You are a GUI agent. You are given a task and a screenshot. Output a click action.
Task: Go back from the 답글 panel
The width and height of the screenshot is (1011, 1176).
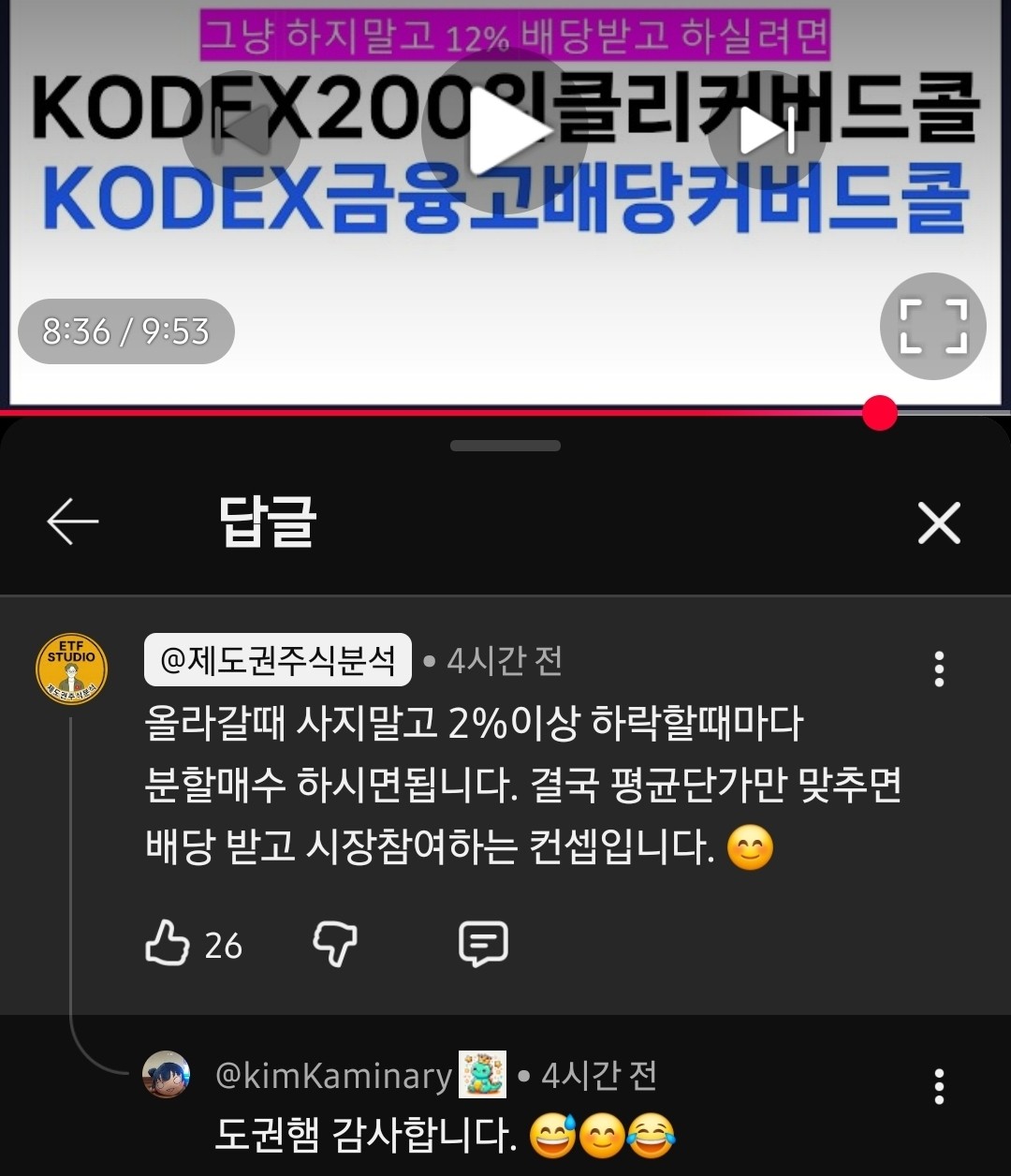[73, 522]
